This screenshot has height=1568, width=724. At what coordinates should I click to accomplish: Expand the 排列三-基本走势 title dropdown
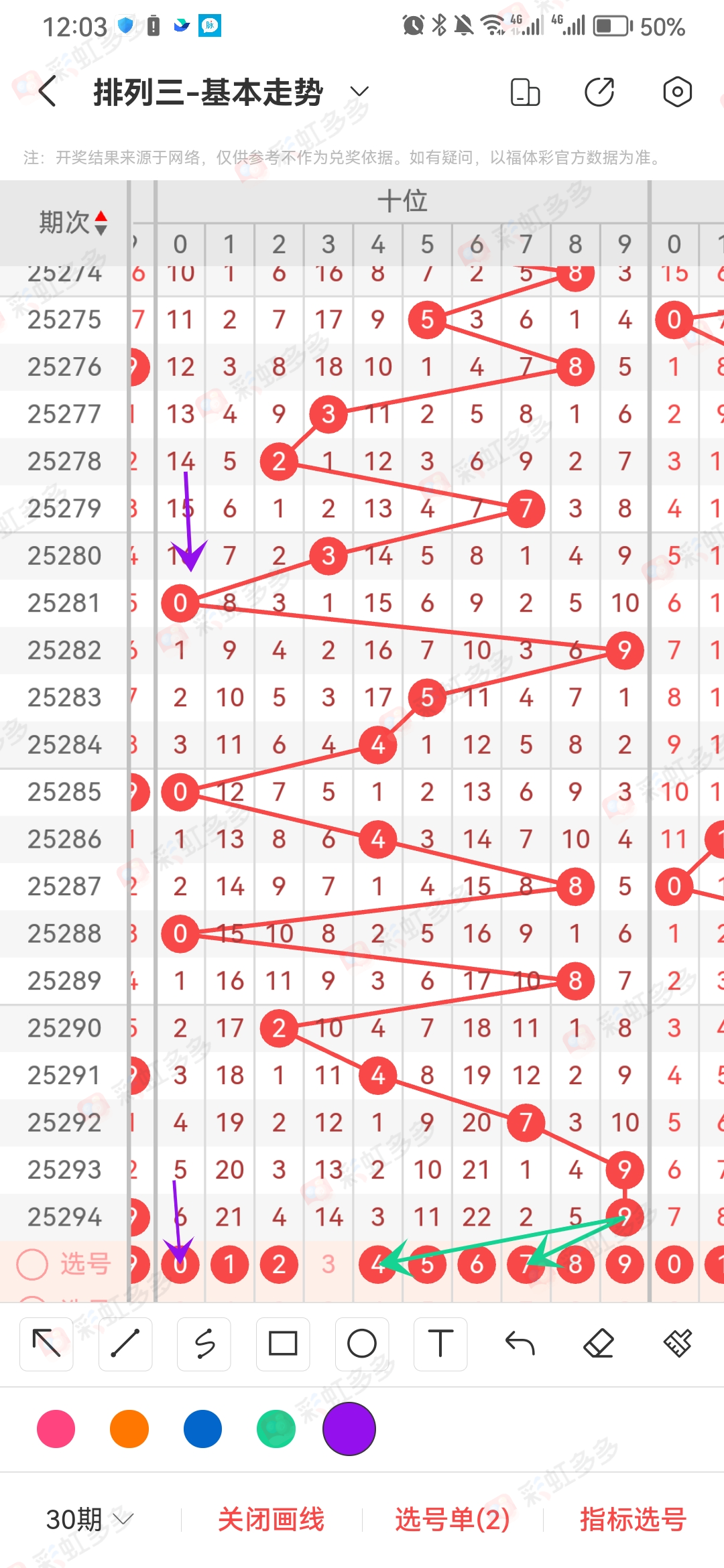click(x=360, y=92)
